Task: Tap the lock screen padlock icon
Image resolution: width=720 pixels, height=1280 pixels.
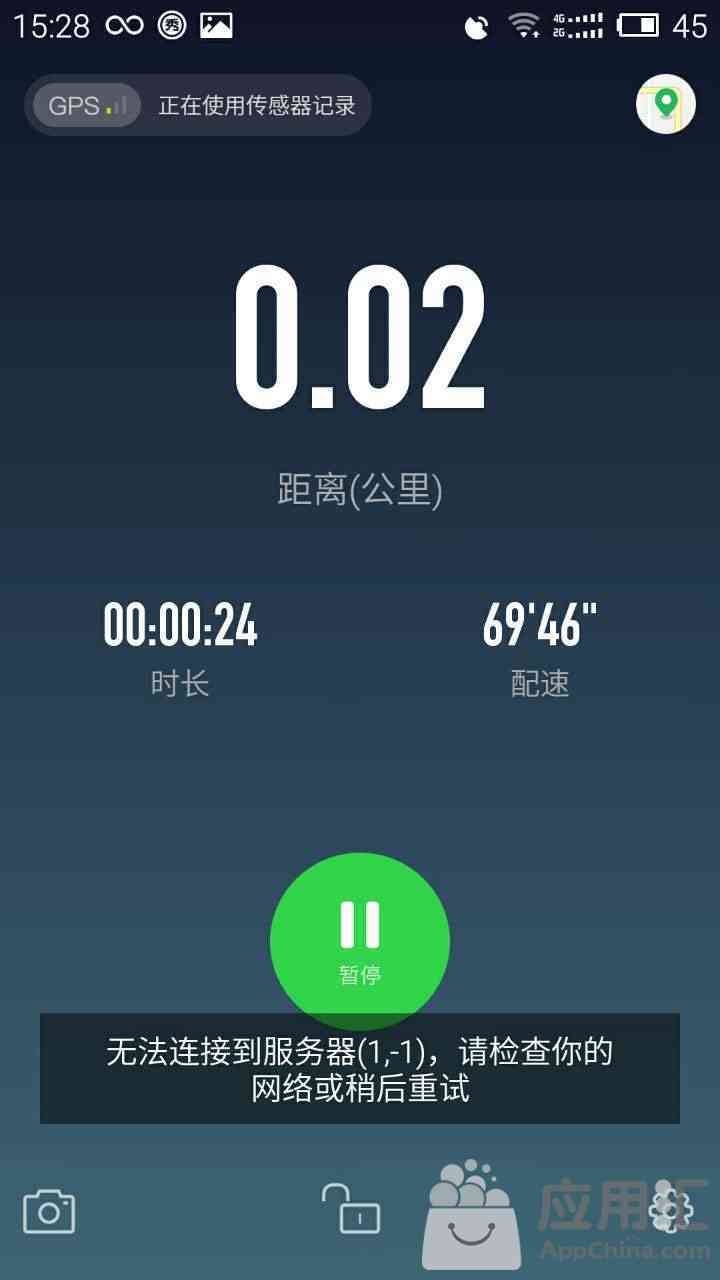Action: 350,1208
